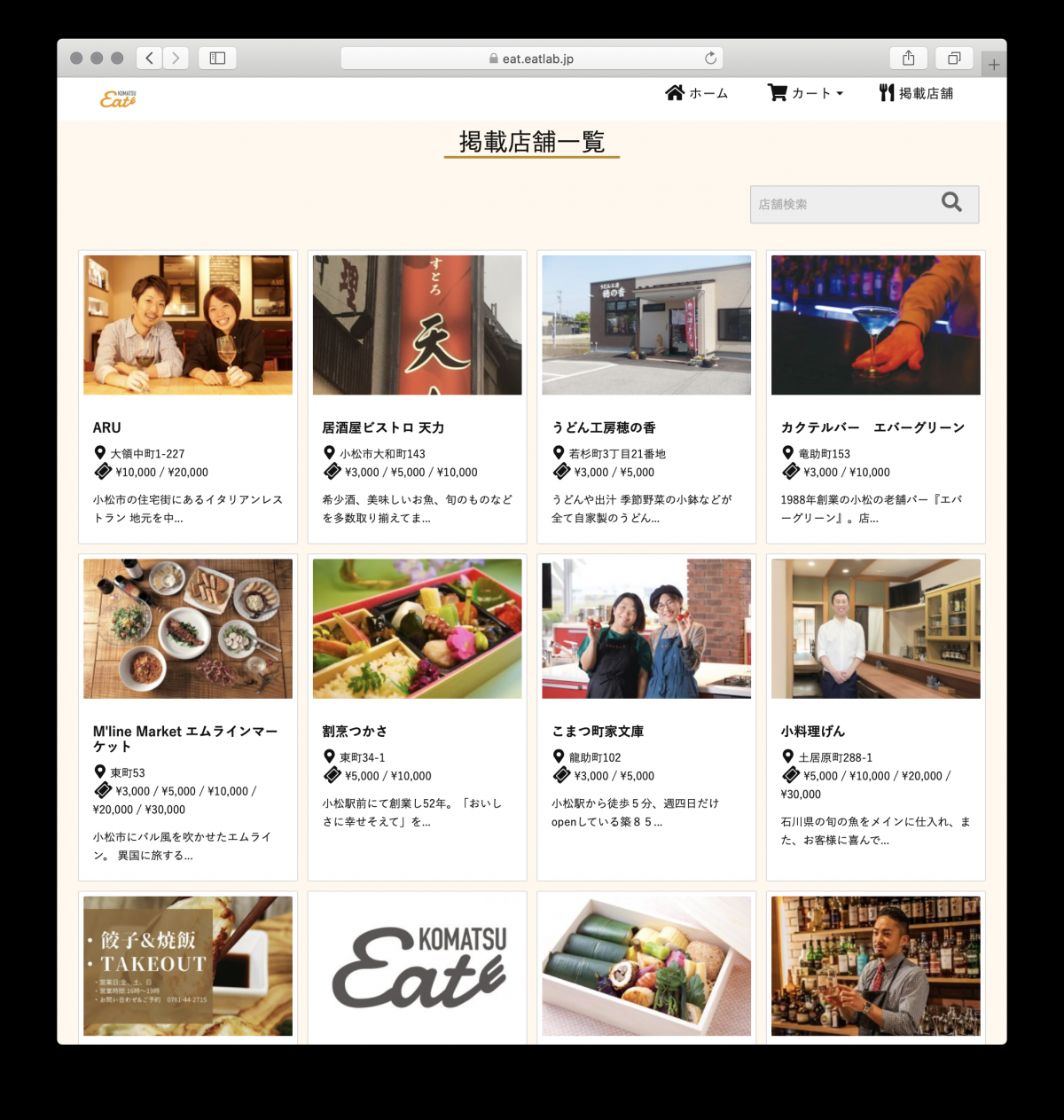
Task: Expand the カート dropdown menu
Action: [805, 93]
